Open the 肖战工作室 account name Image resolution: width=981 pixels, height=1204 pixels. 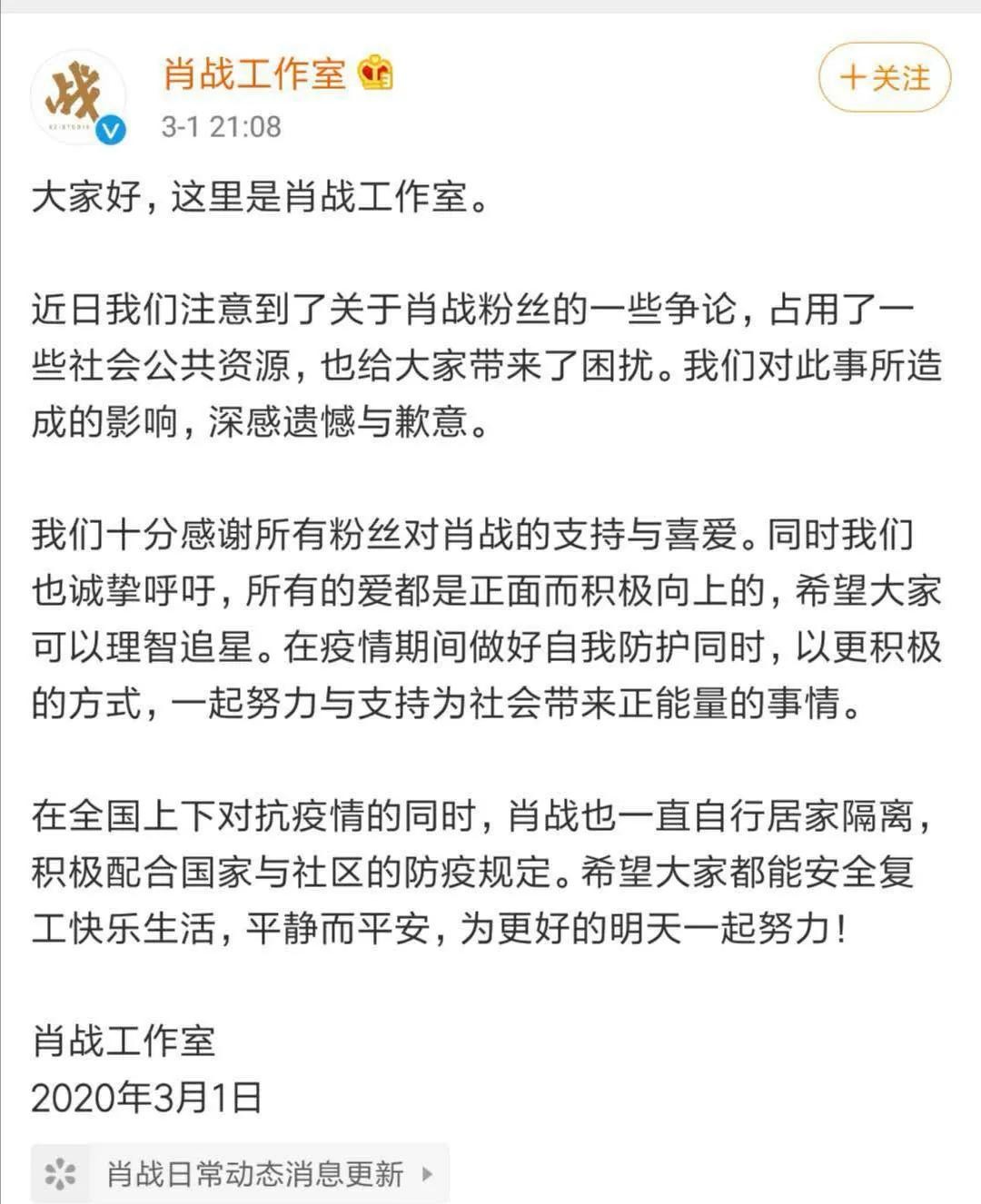coord(254,74)
